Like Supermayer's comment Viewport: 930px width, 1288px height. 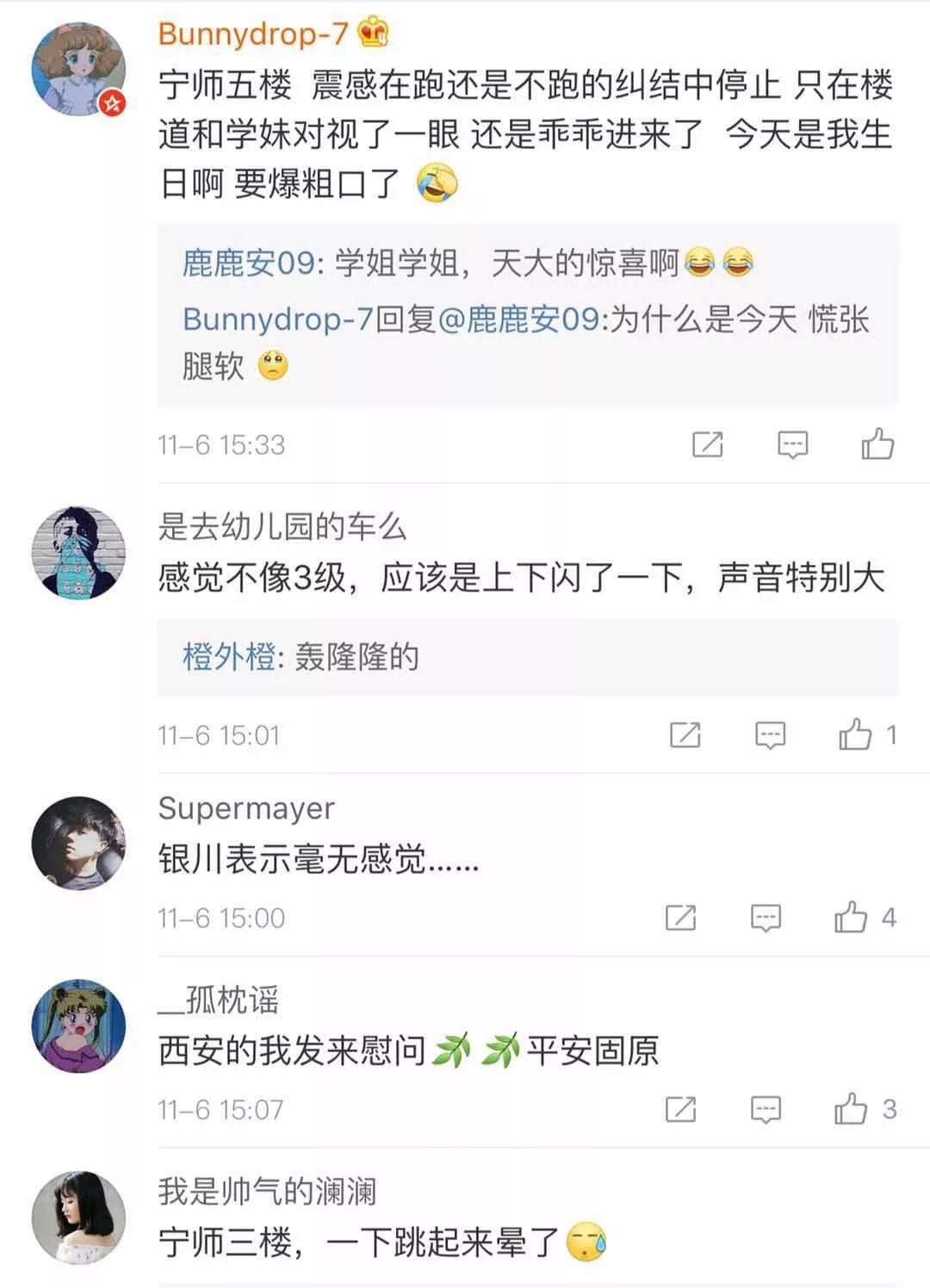851,918
